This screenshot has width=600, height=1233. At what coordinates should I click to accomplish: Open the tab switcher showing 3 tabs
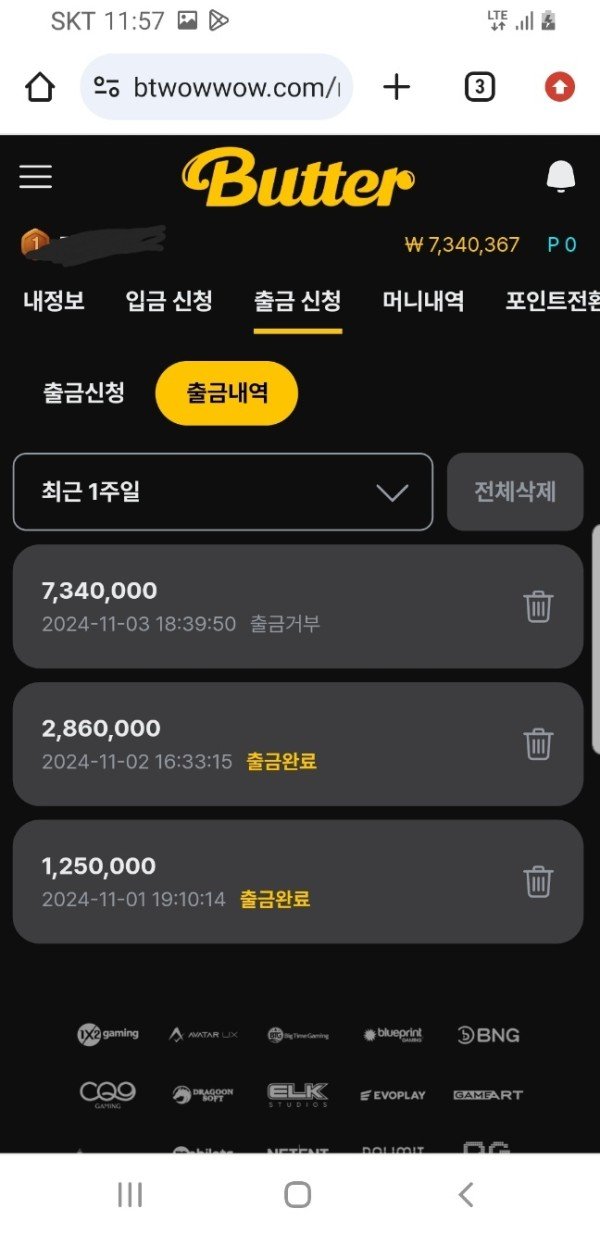[479, 88]
